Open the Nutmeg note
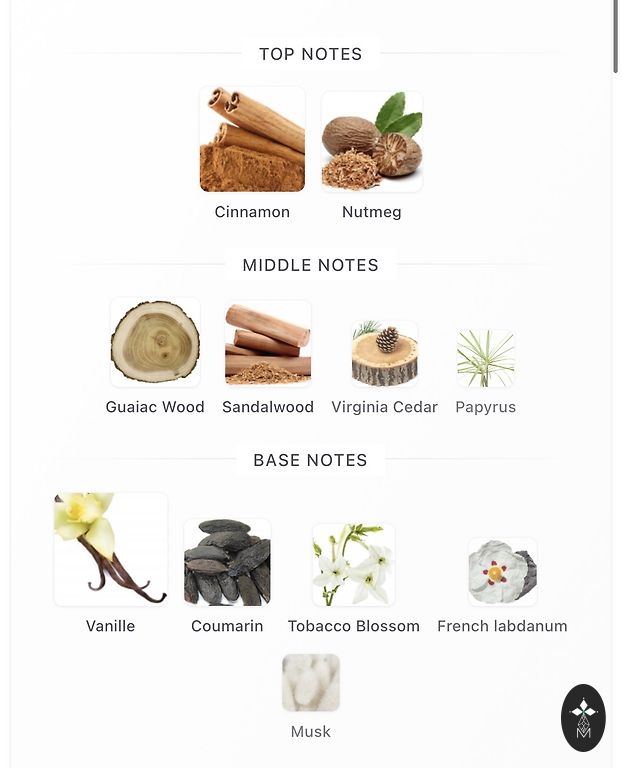Image resolution: width=622 pixels, height=768 pixels. [x=372, y=142]
